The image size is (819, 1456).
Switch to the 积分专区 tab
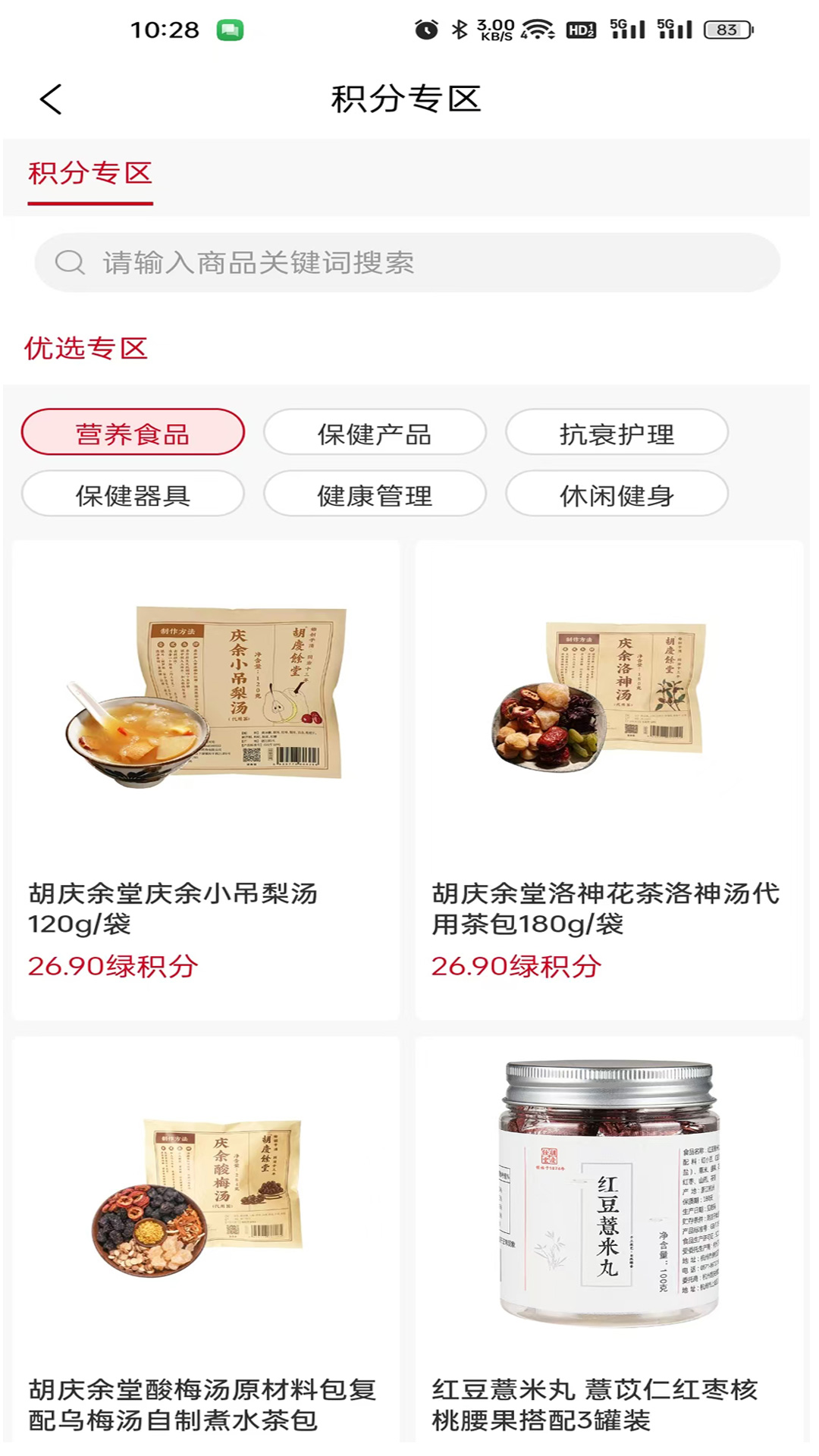tap(89, 173)
